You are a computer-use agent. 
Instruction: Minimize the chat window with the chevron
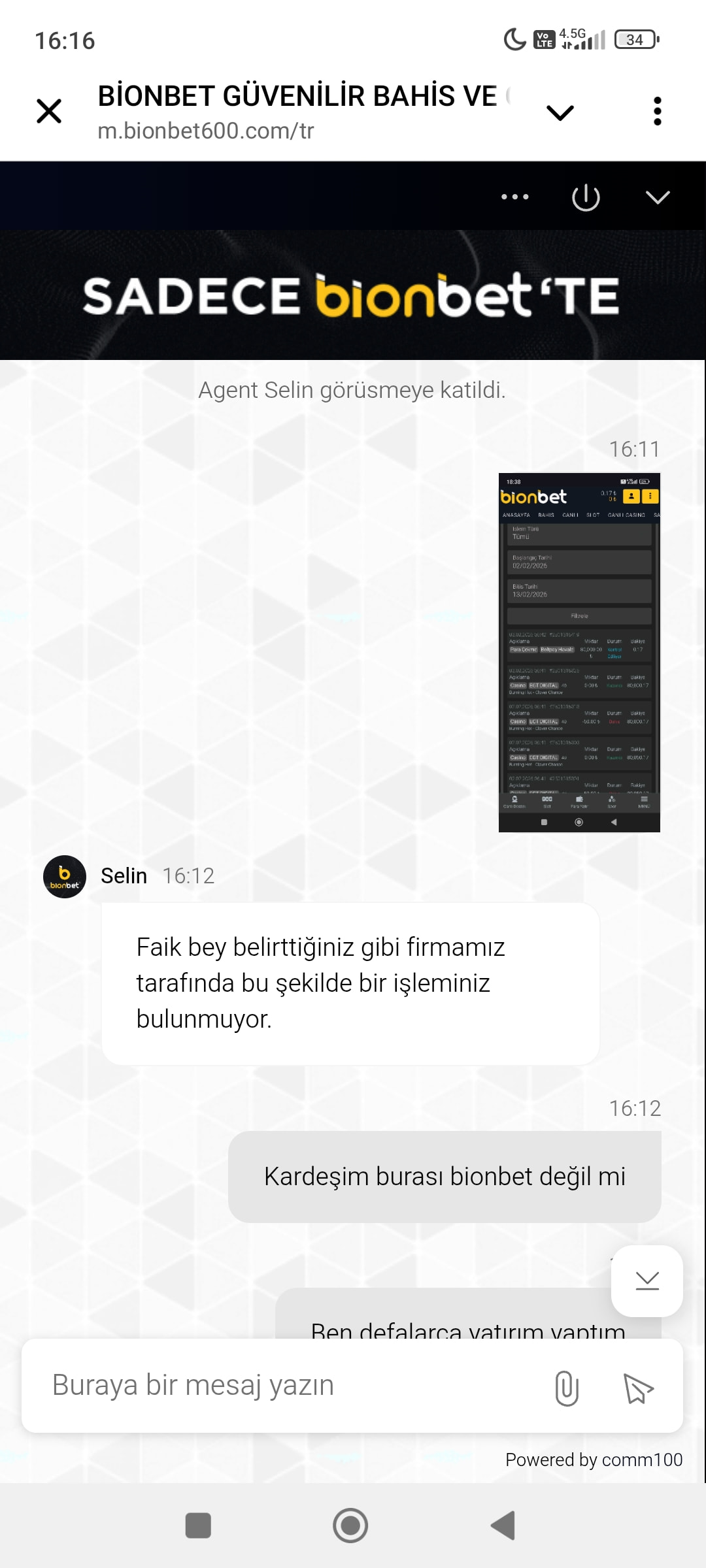tap(657, 197)
